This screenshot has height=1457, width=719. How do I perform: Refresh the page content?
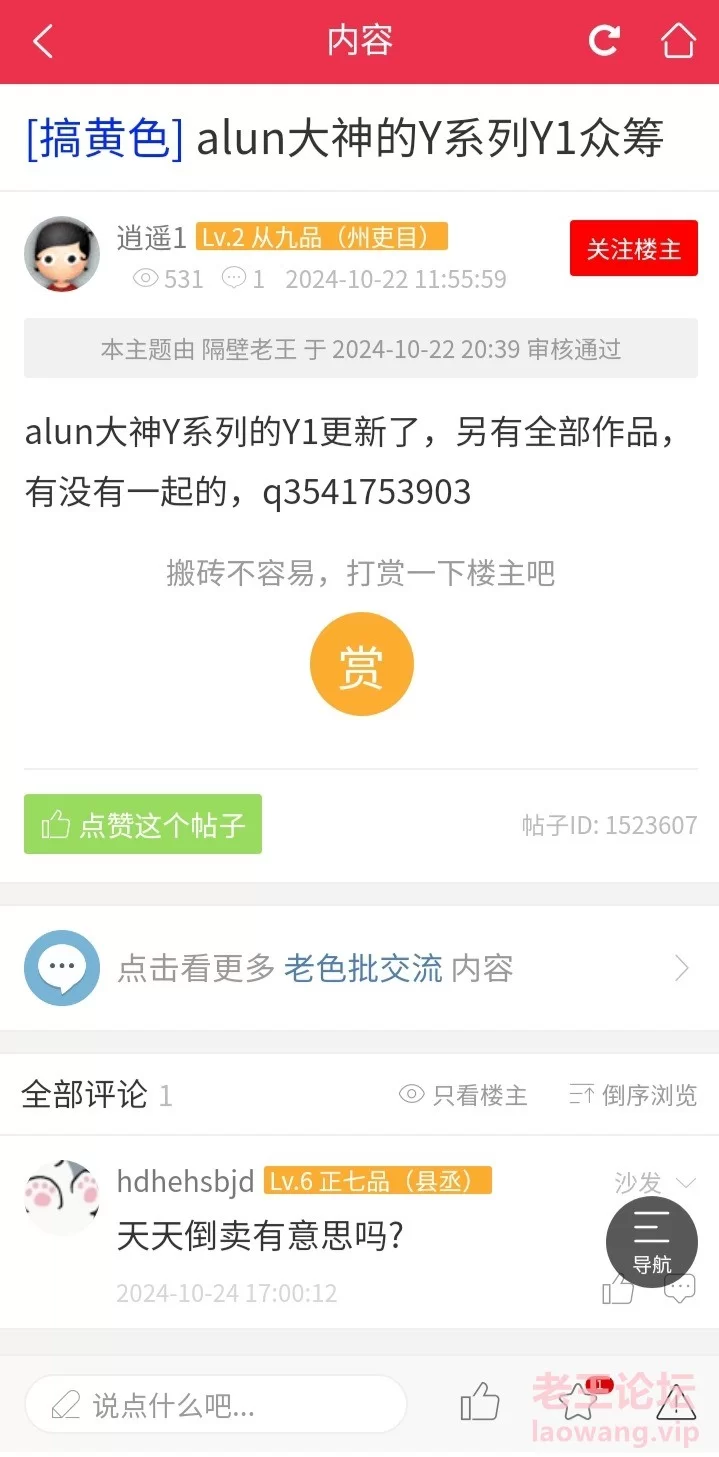604,41
